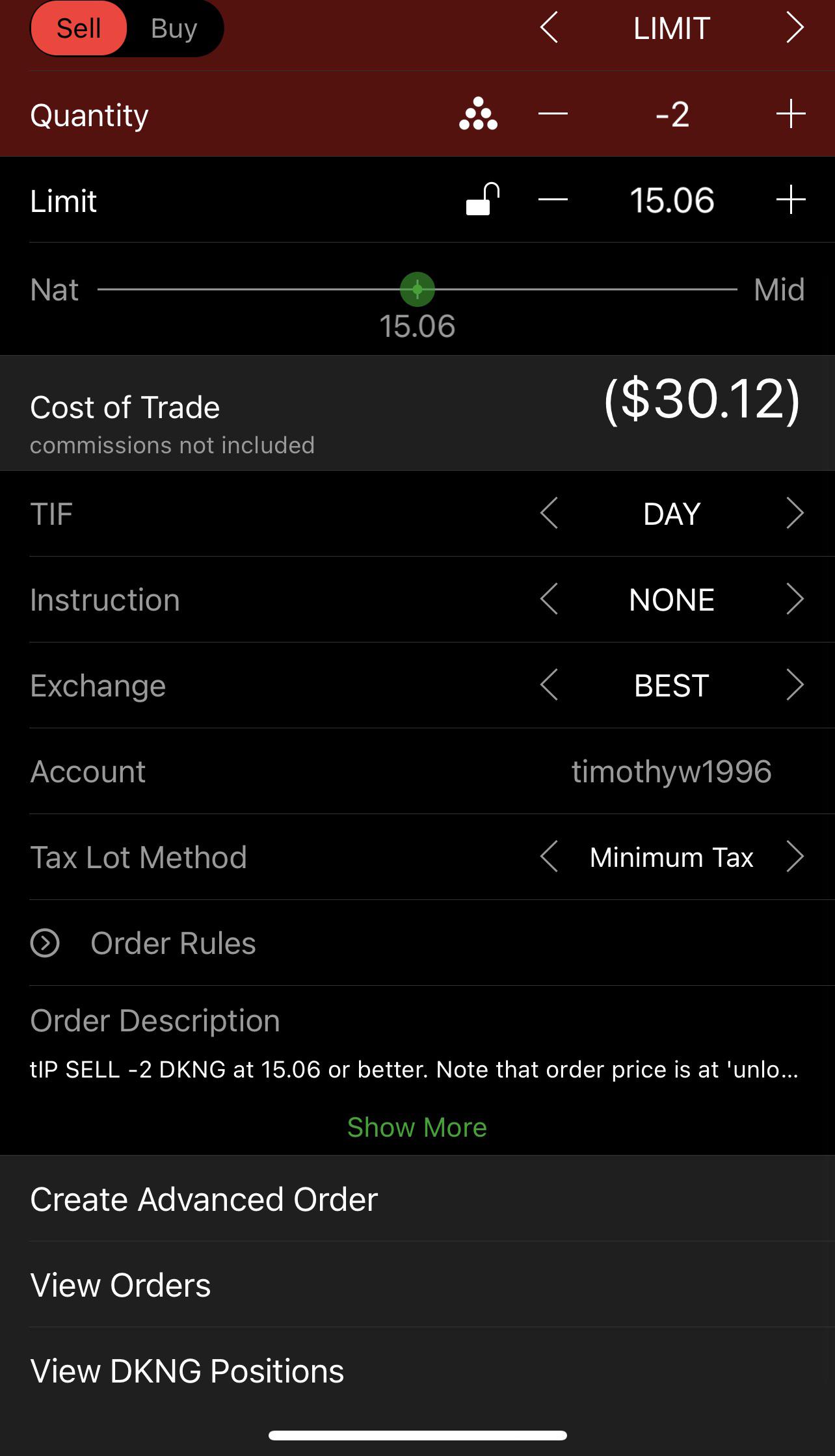Image resolution: width=835 pixels, height=1456 pixels.
Task: Tap the back chevron beside LIMIT
Action: click(548, 29)
